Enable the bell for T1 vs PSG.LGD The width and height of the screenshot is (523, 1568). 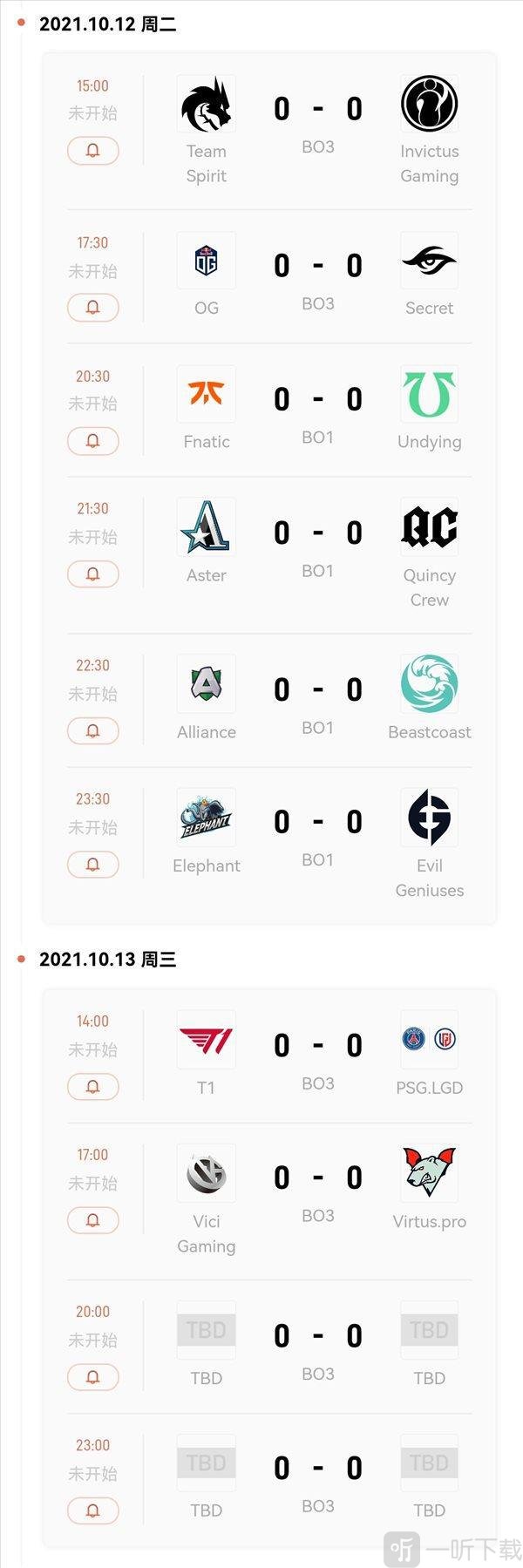coord(93,1087)
